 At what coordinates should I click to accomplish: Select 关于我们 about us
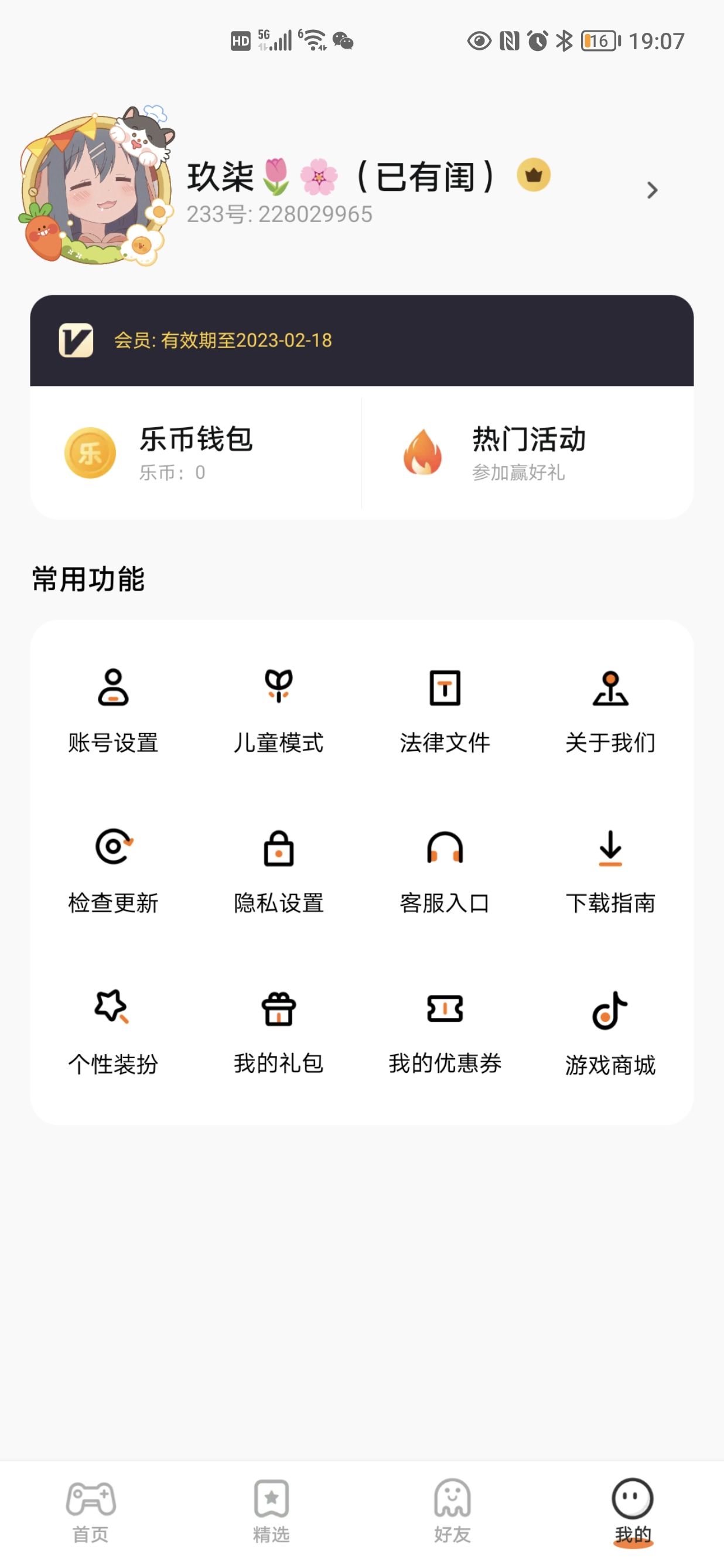tap(610, 710)
